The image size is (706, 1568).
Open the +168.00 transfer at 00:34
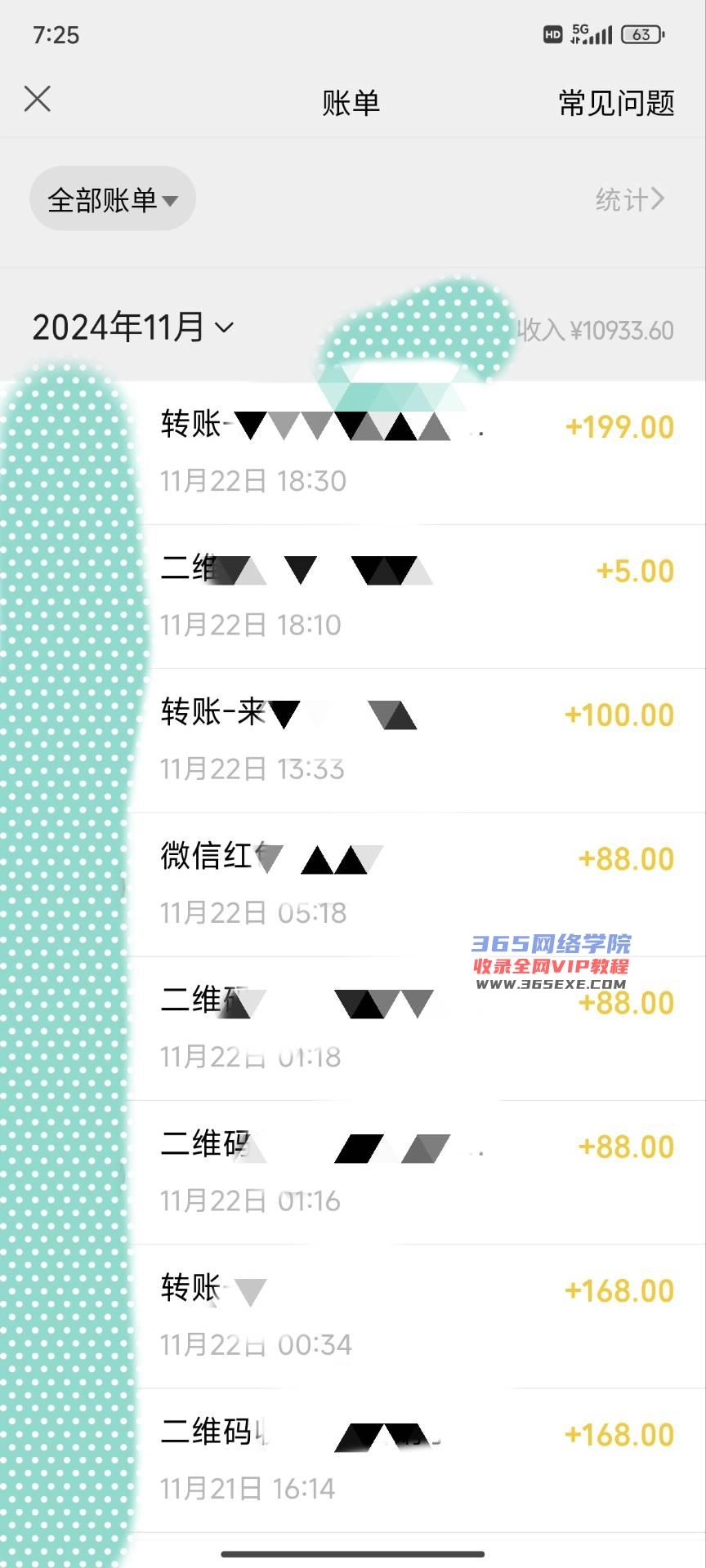pyautogui.click(x=417, y=1316)
